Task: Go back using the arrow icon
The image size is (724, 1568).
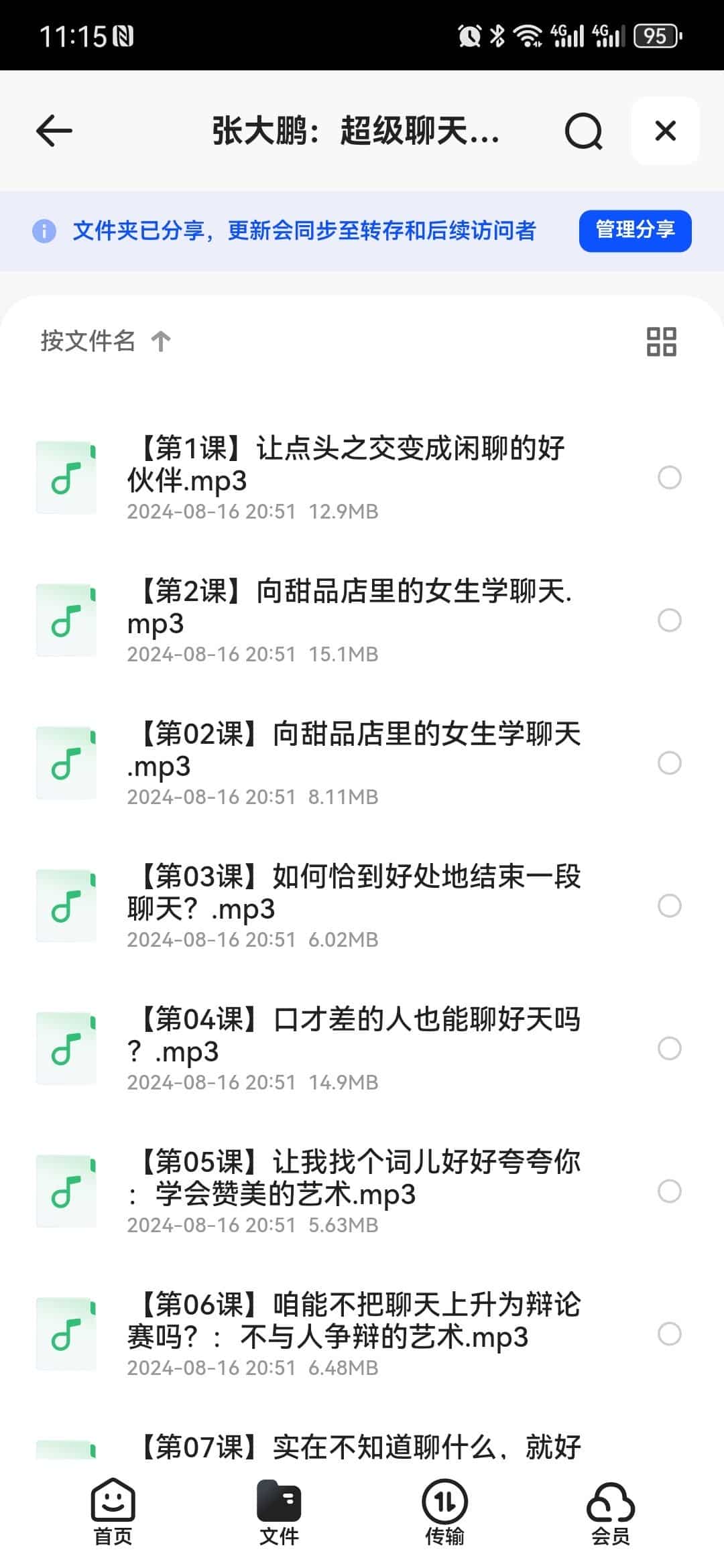Action: pyautogui.click(x=54, y=131)
